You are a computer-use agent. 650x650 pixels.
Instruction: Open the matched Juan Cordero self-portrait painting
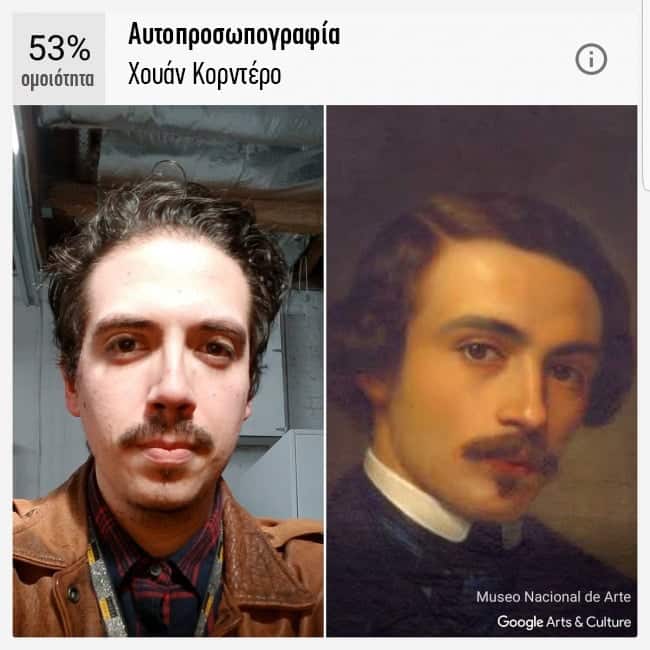[x=481, y=370]
